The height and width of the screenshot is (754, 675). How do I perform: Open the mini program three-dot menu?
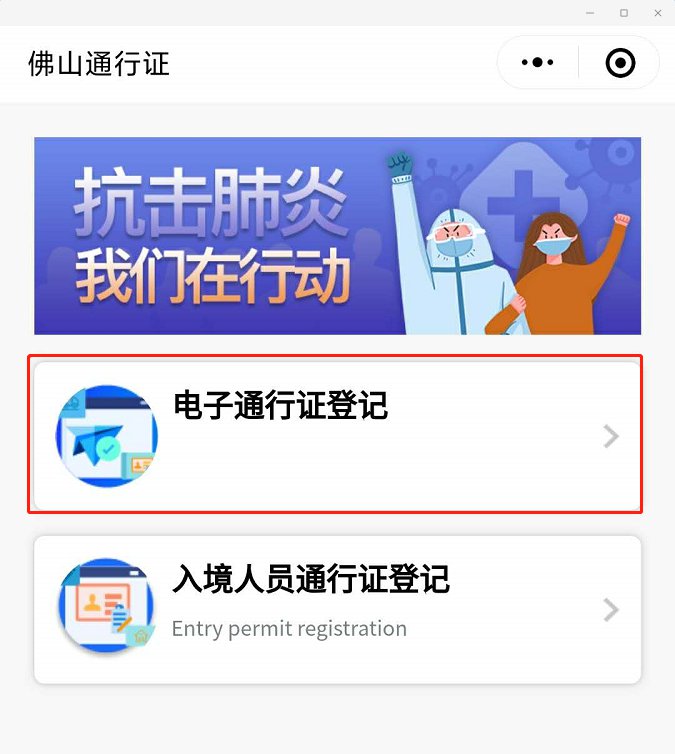pos(538,63)
